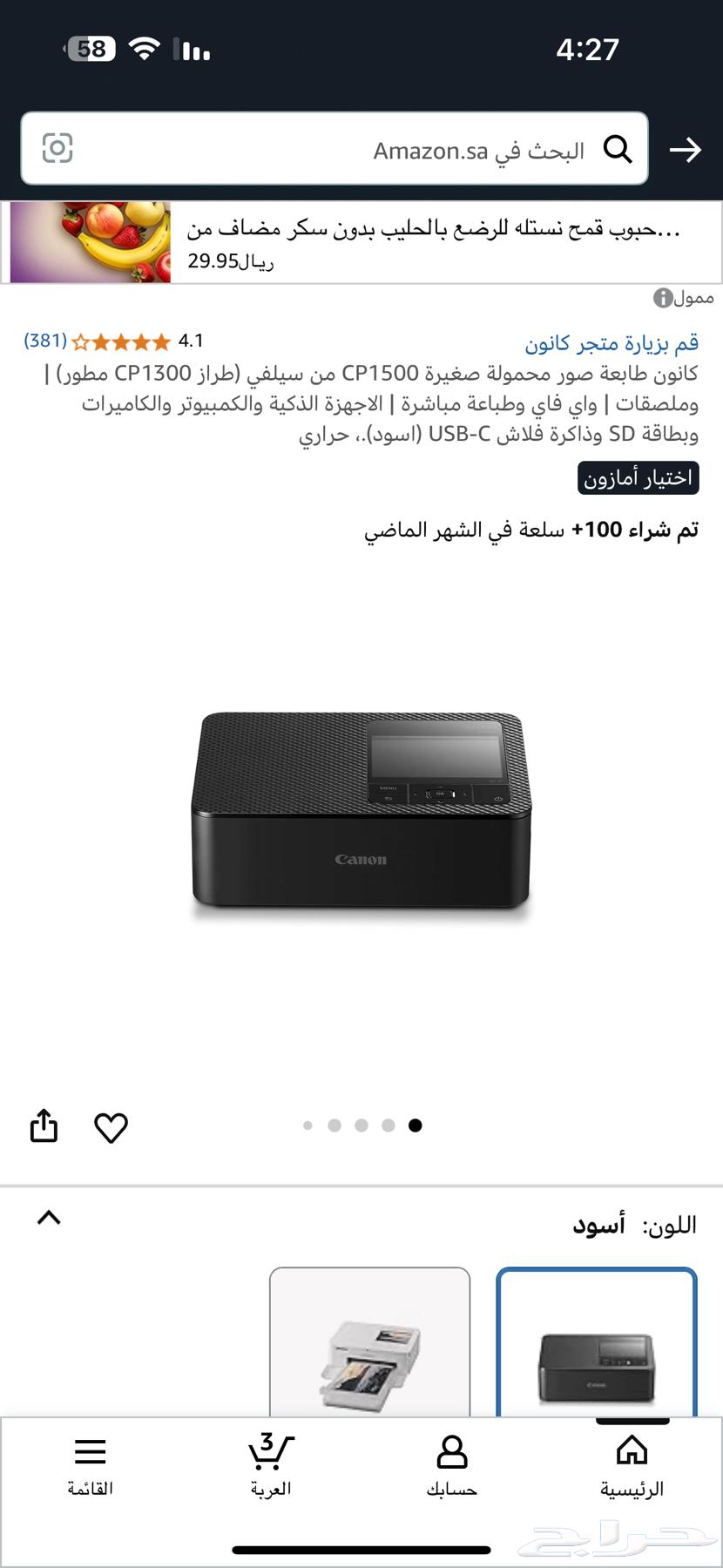
Task: Add the printer to wish list heart
Action: (x=111, y=1127)
